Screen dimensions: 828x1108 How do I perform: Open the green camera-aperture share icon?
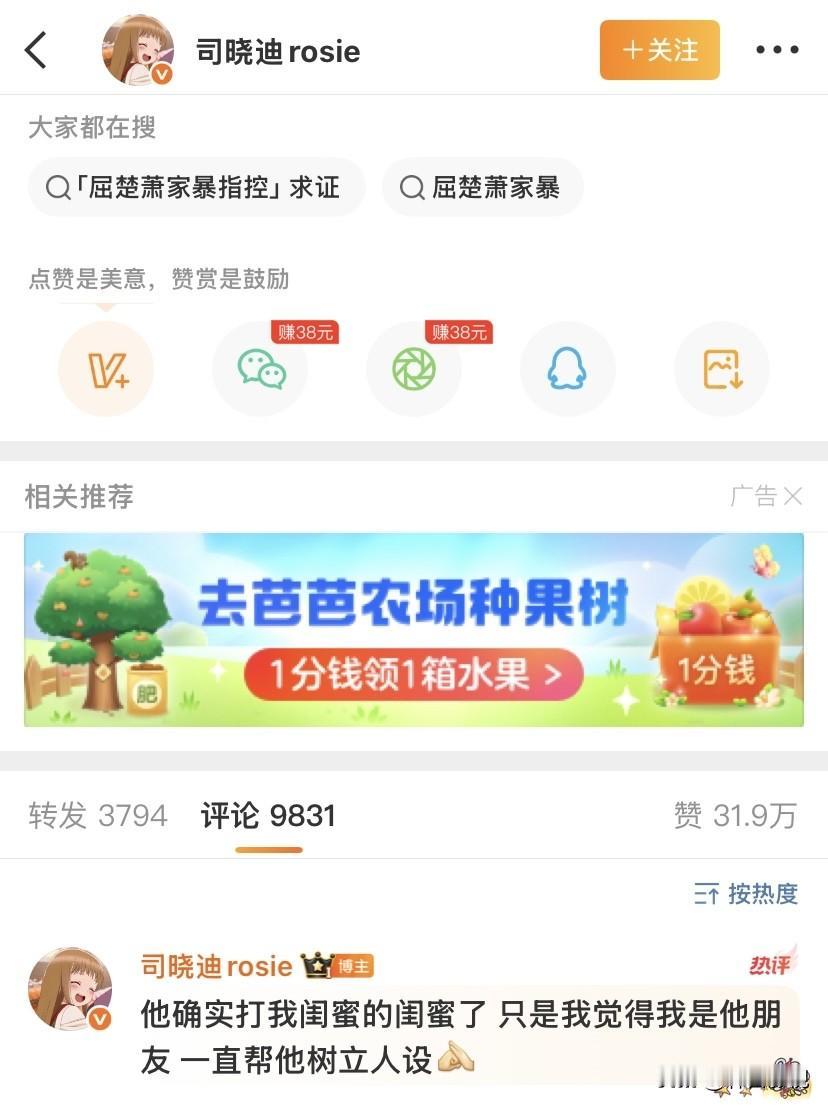pyautogui.click(x=414, y=369)
